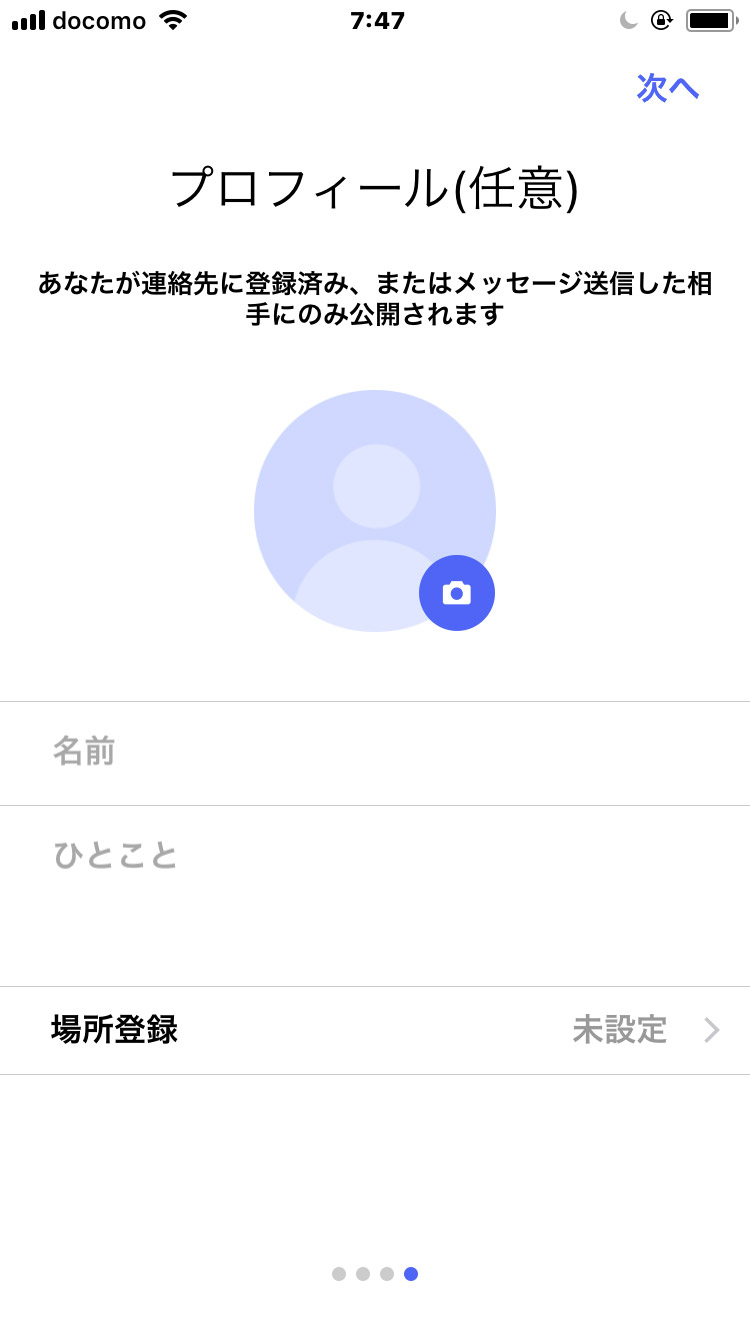Focus the ひとこと message field

pyautogui.click(x=375, y=896)
